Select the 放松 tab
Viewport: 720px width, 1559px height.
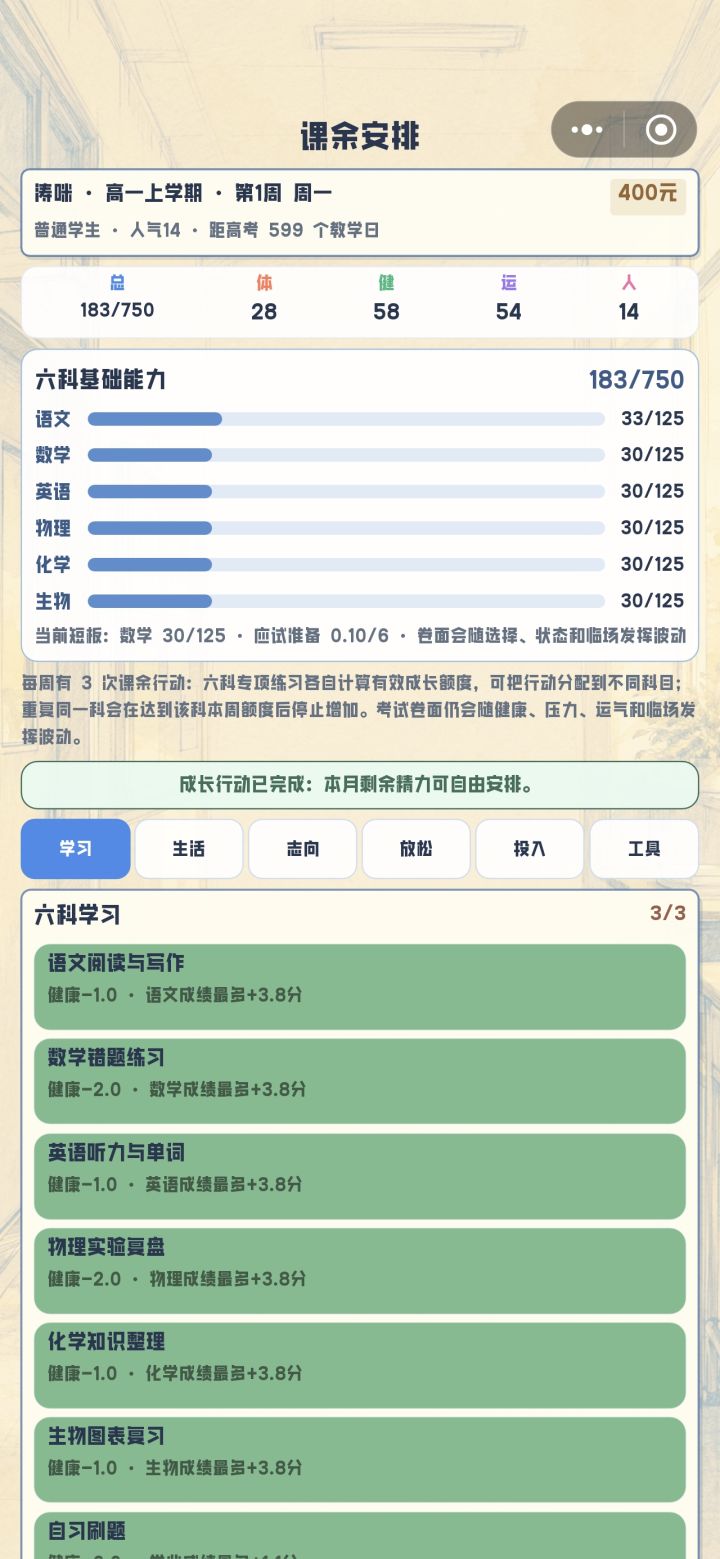pos(416,849)
